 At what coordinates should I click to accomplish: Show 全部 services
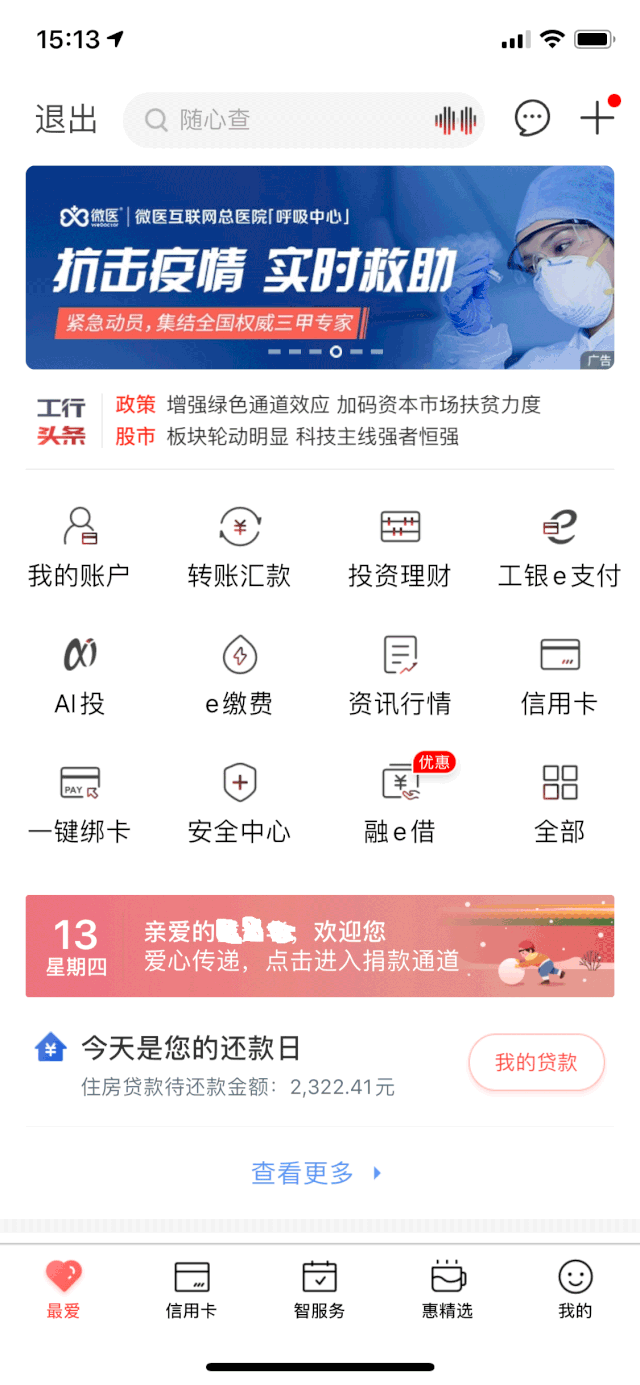coord(559,803)
